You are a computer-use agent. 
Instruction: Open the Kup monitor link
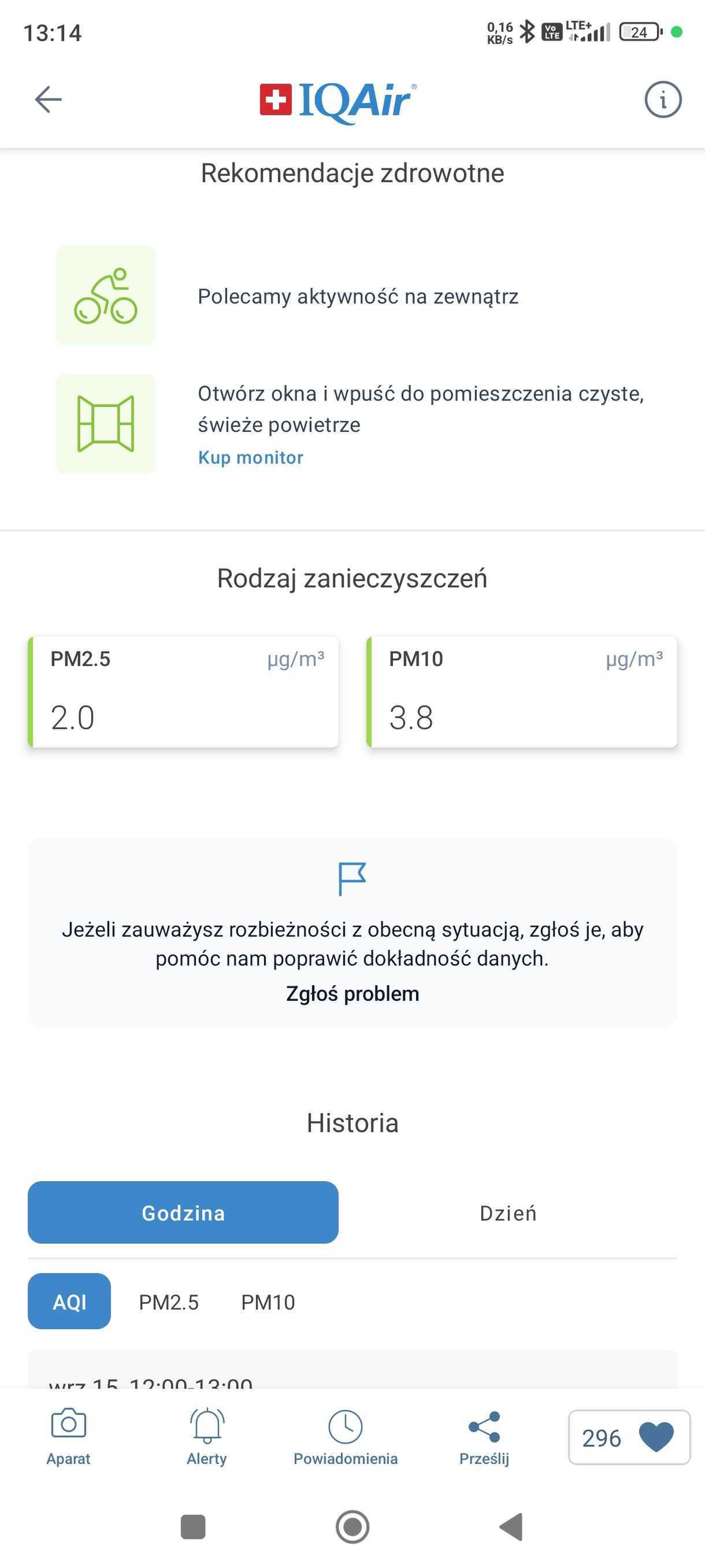pos(251,457)
